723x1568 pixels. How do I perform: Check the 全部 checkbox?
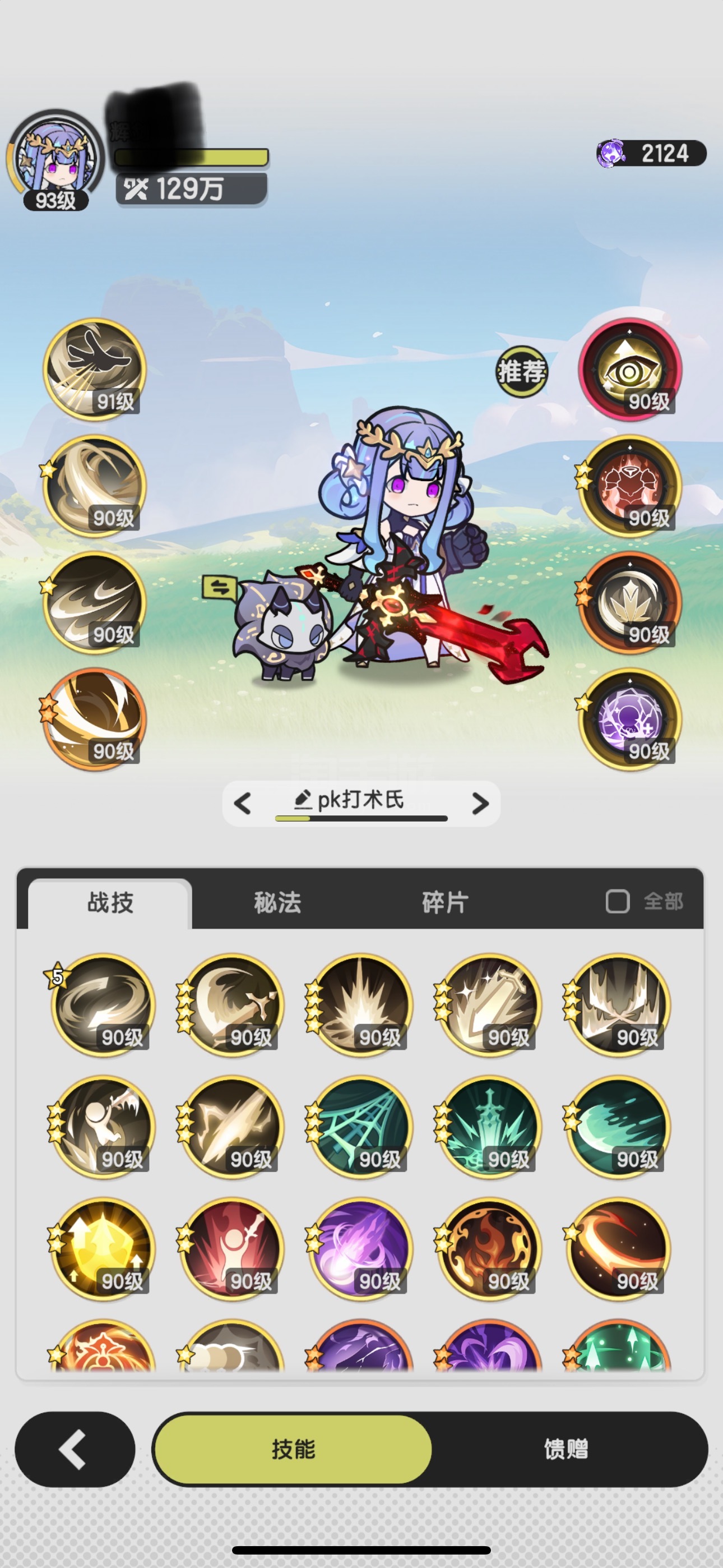(x=617, y=901)
